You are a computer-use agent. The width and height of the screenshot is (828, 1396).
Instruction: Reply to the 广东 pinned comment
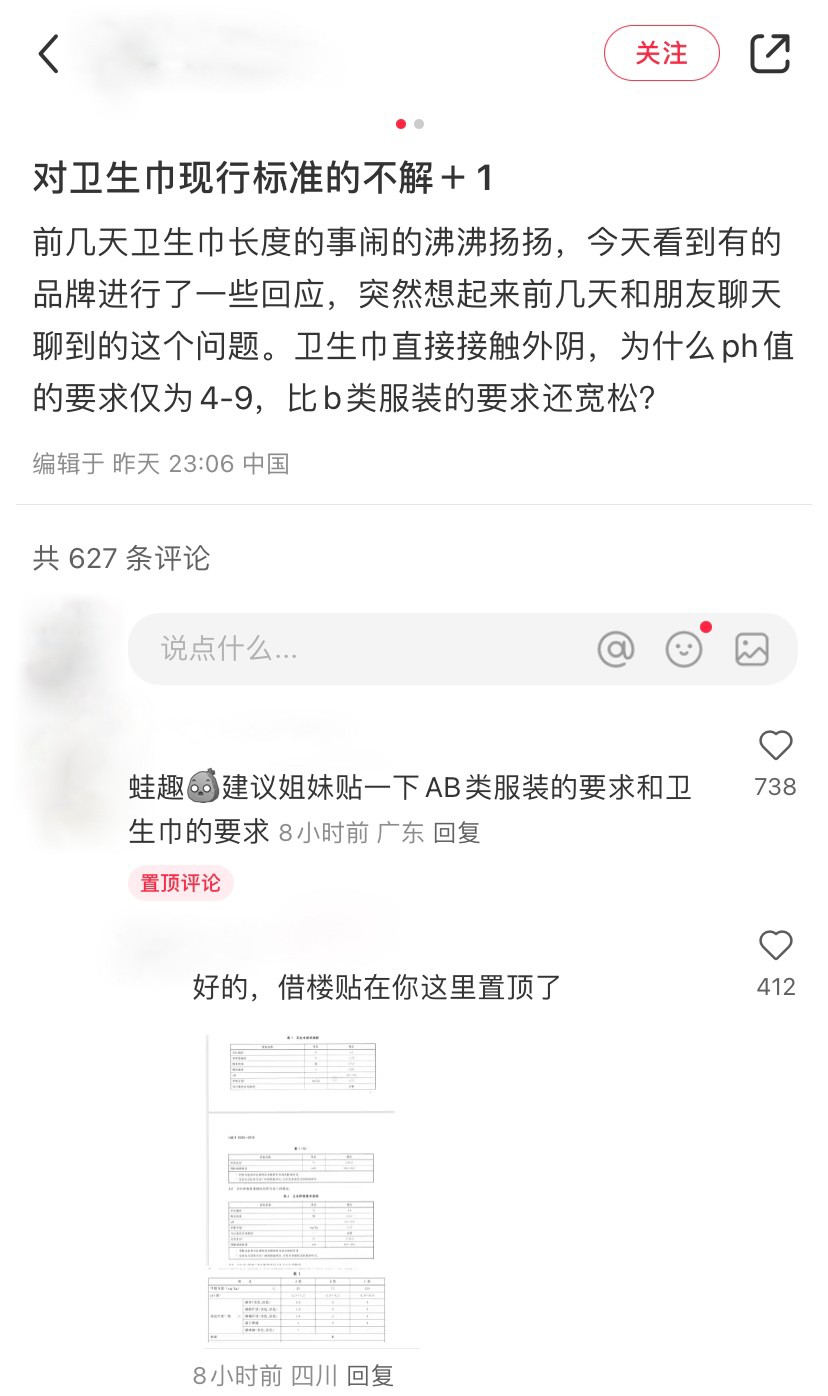457,833
